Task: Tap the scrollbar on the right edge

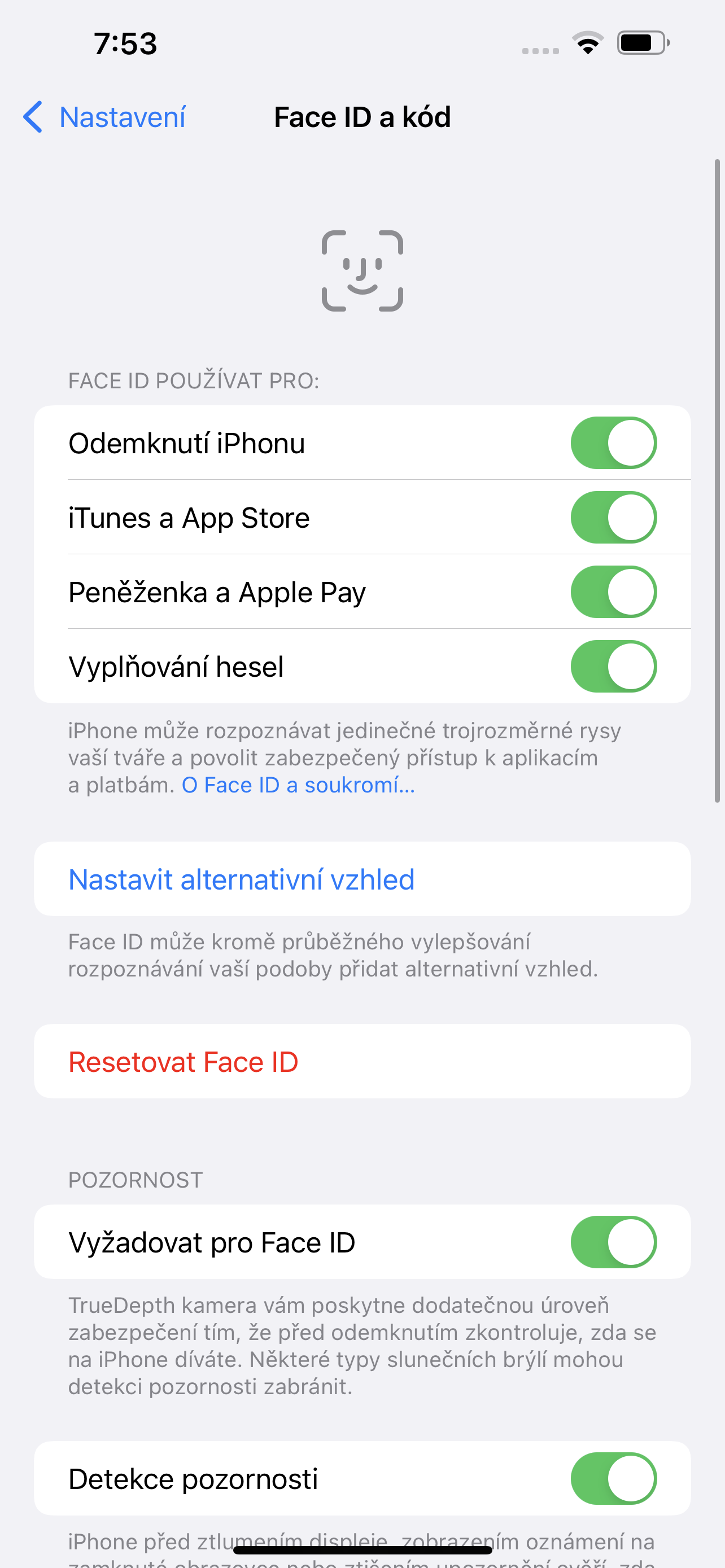Action: click(716, 487)
